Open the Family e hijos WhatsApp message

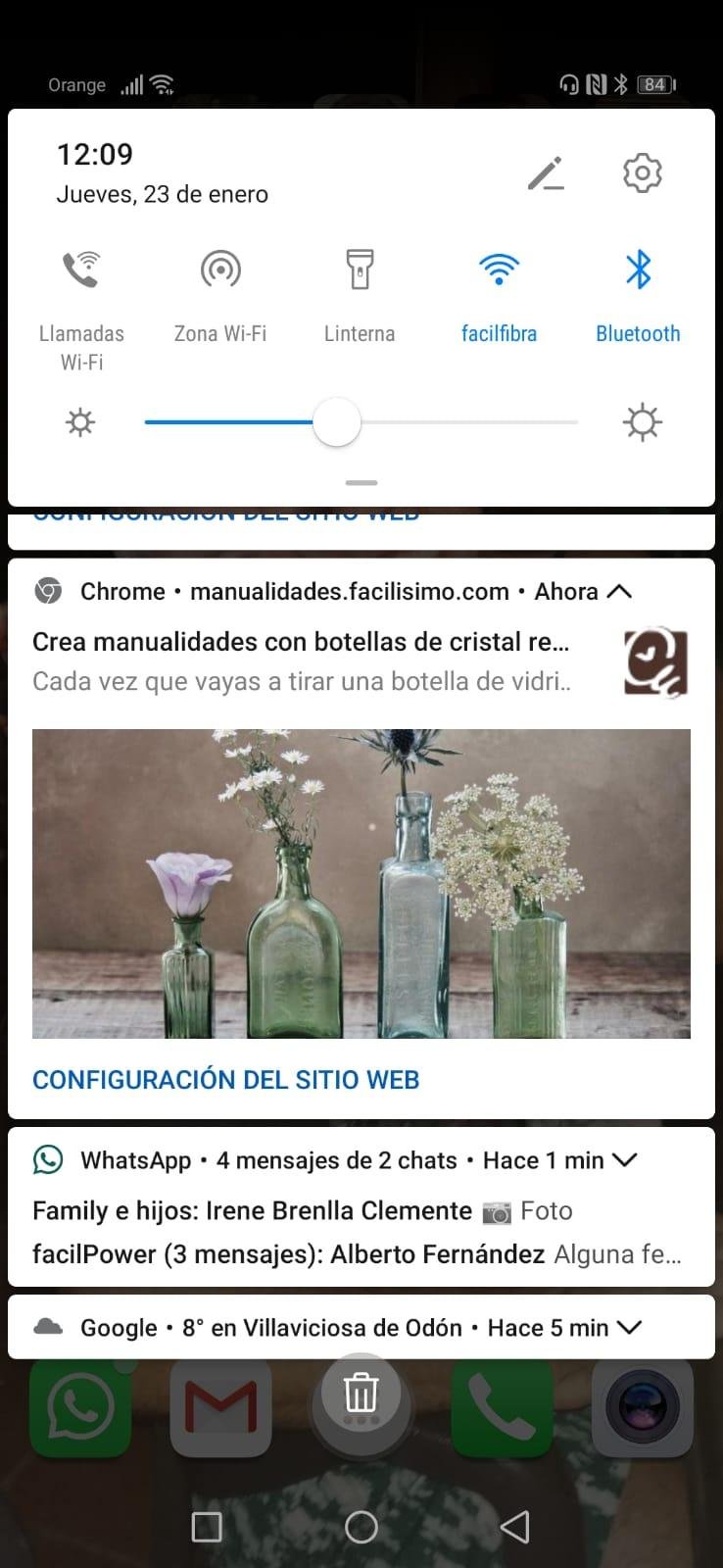302,1211
